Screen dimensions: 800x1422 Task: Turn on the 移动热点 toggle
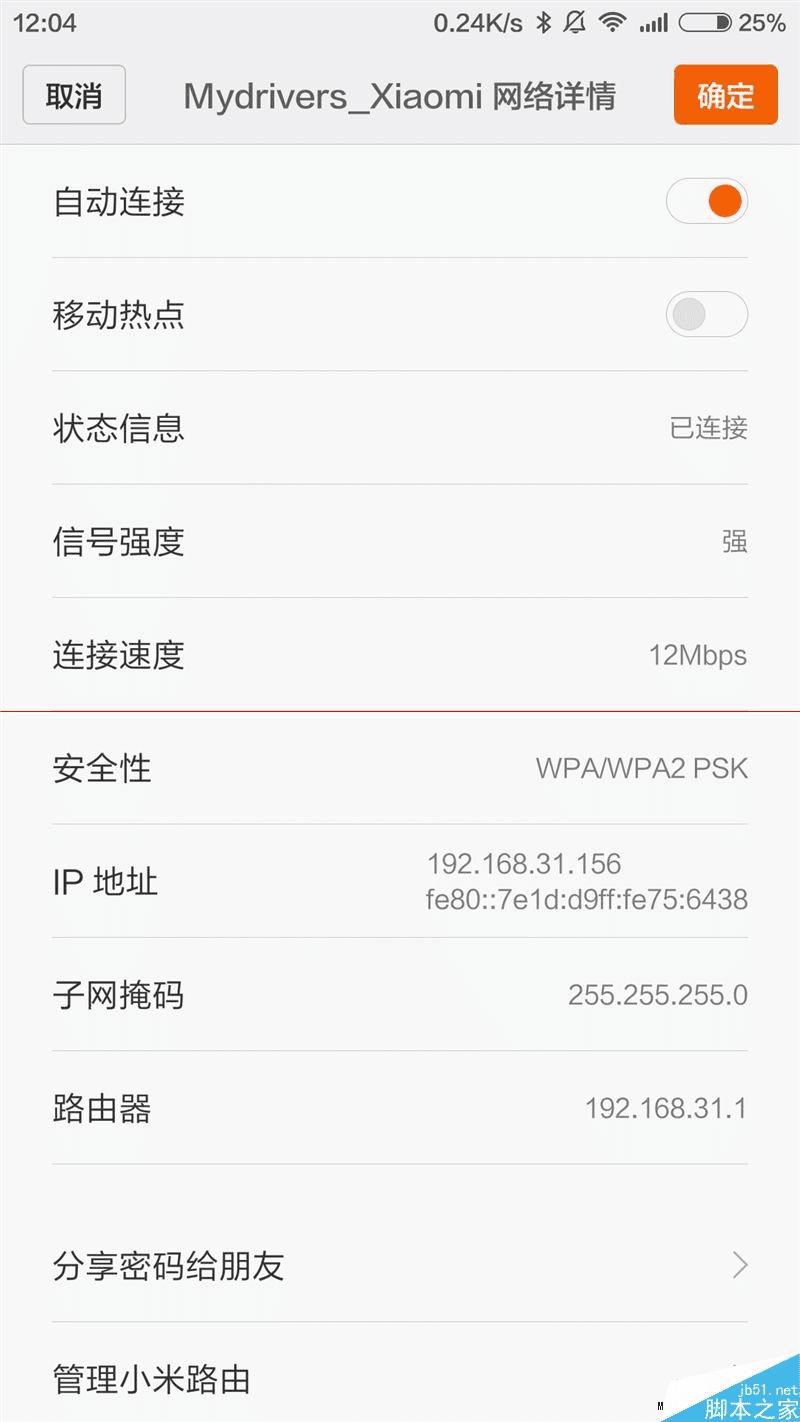pyautogui.click(x=706, y=315)
